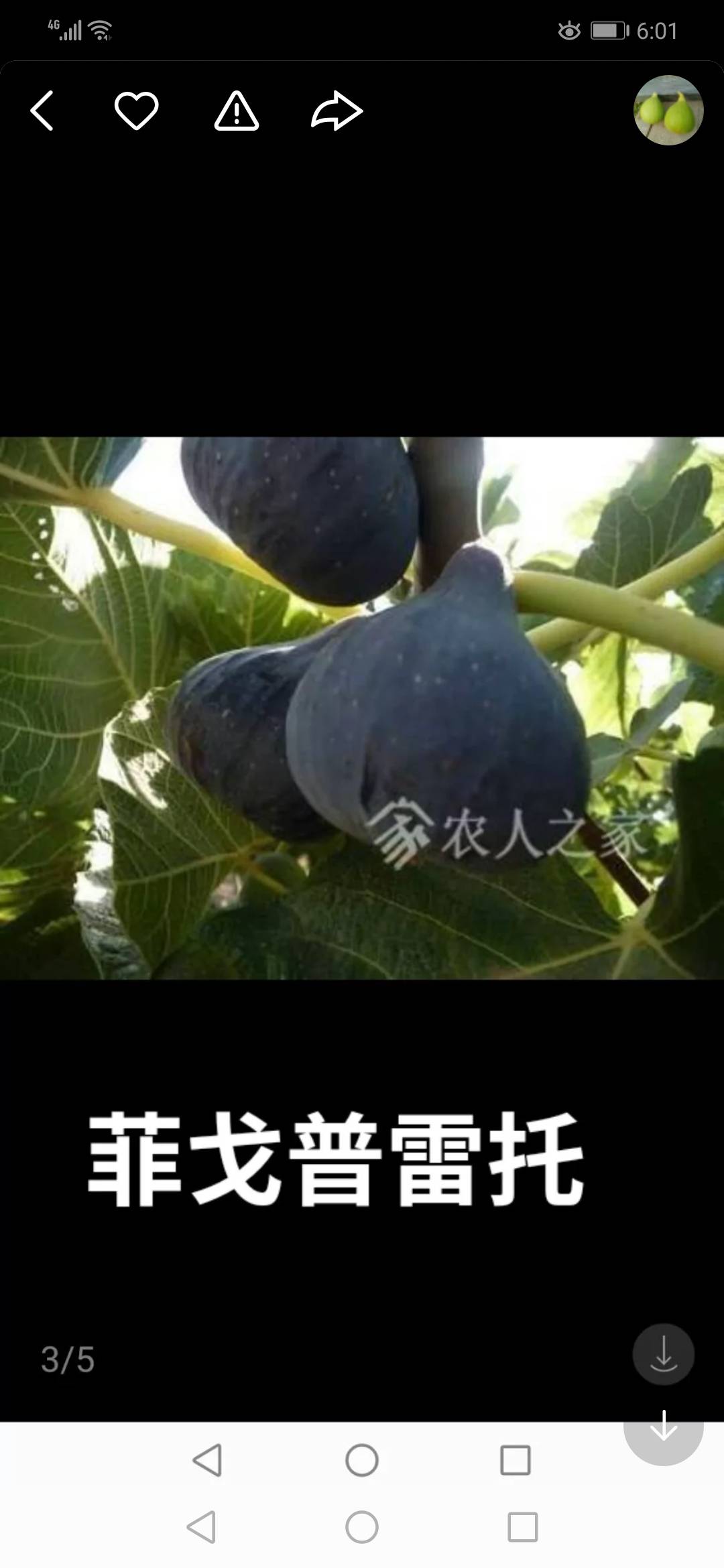Like this fig photo with the heart
This screenshot has height=1568, width=724.
[136, 111]
